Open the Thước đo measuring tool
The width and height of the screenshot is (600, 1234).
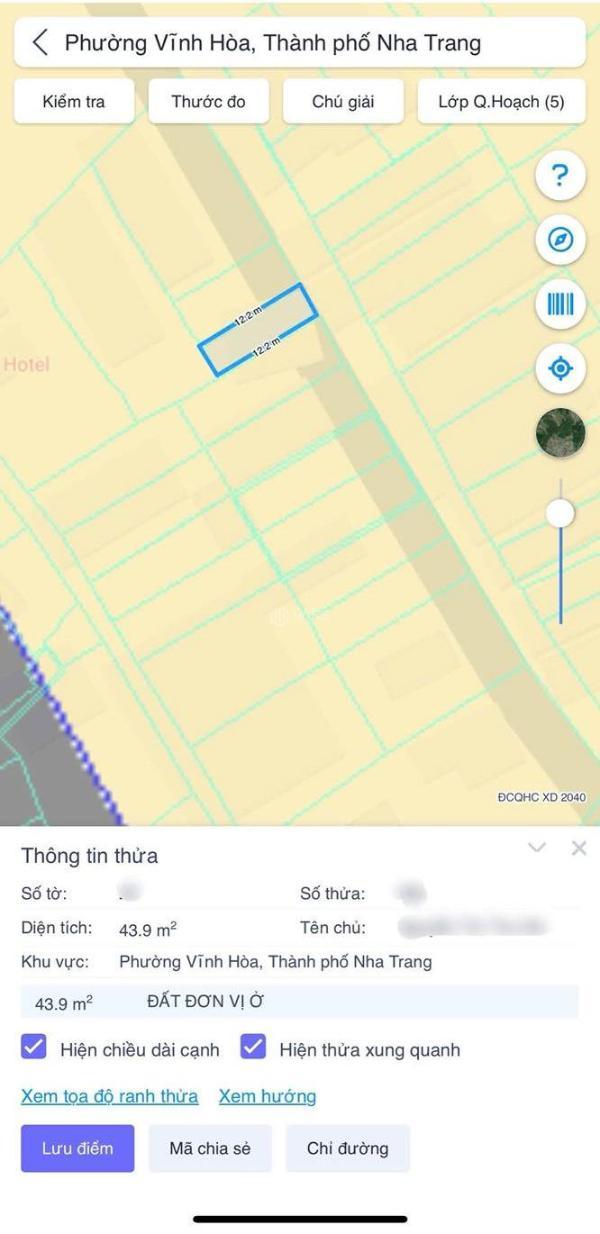click(208, 102)
